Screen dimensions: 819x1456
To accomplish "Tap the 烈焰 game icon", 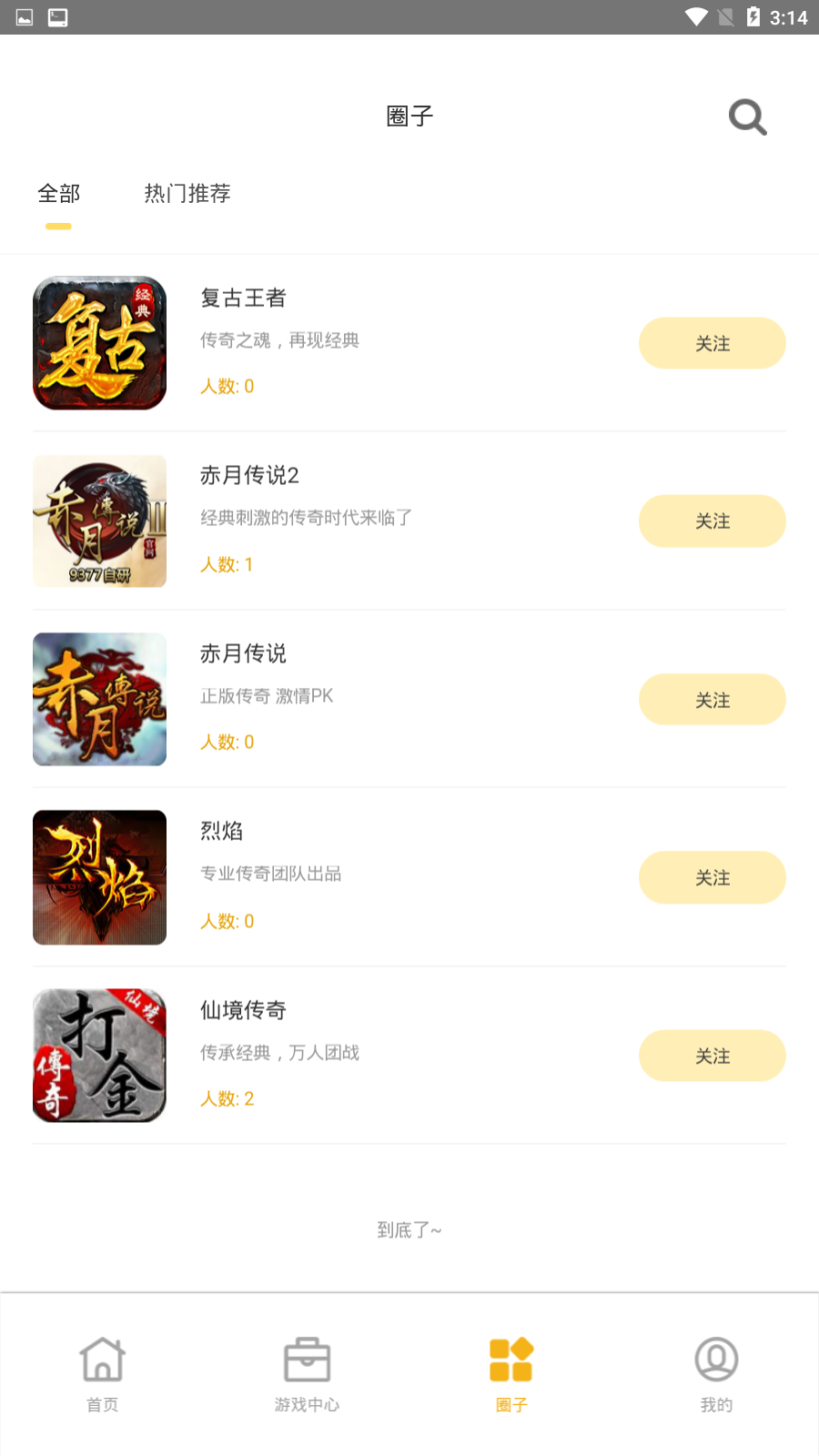I will (x=99, y=877).
